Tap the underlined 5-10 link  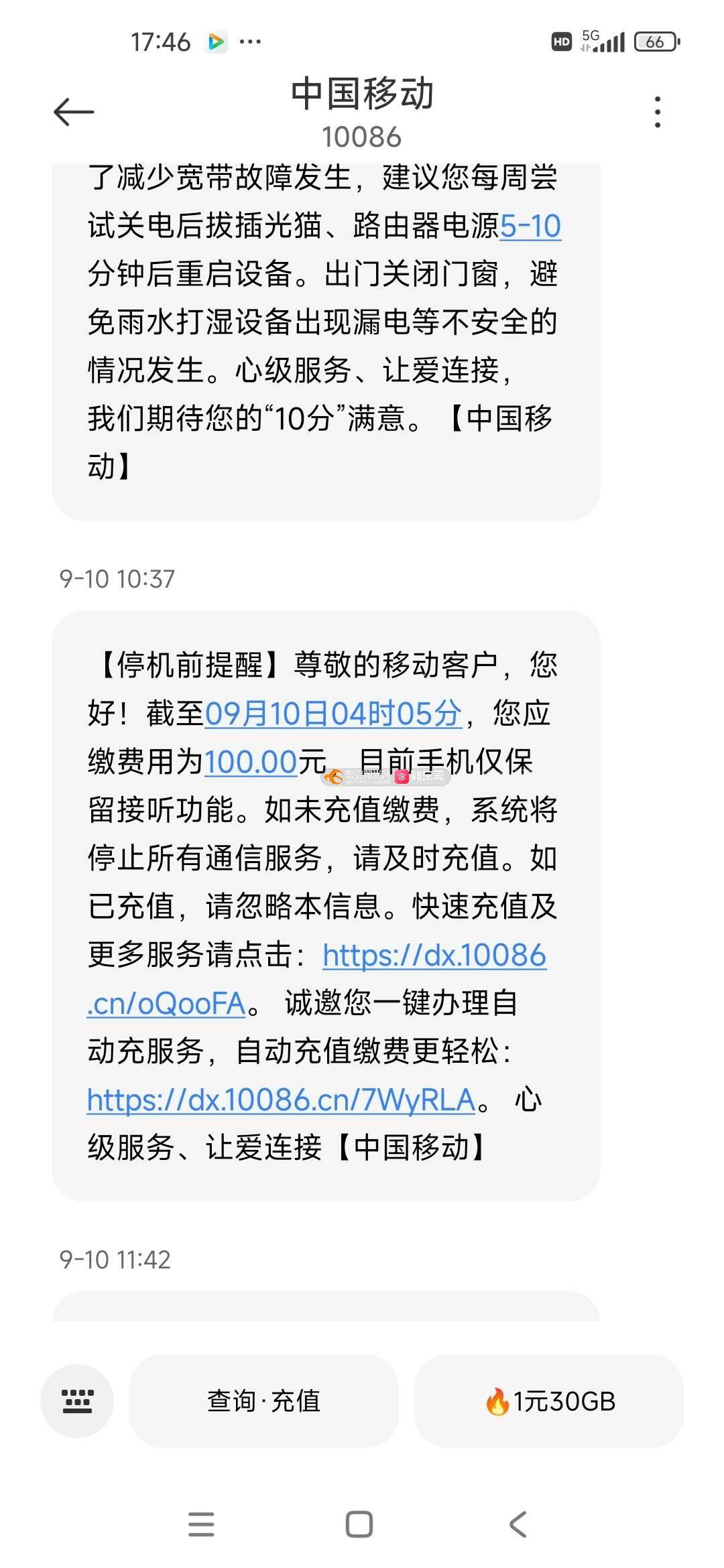coord(530,226)
